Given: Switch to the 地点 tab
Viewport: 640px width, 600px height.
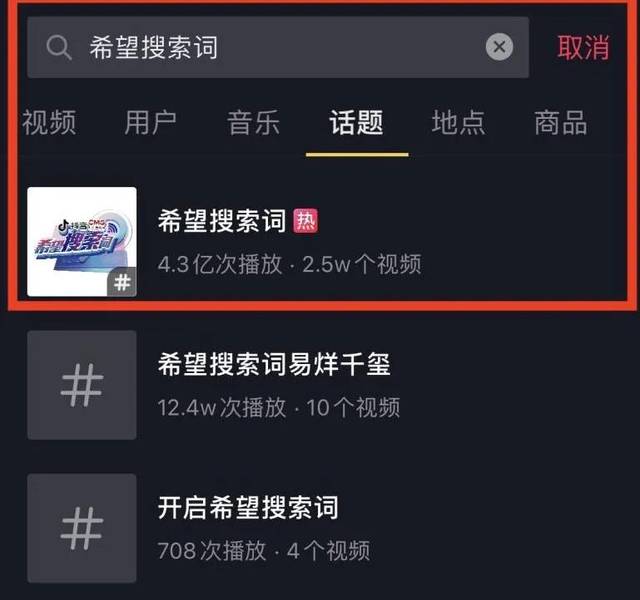Looking at the screenshot, I should click(459, 123).
